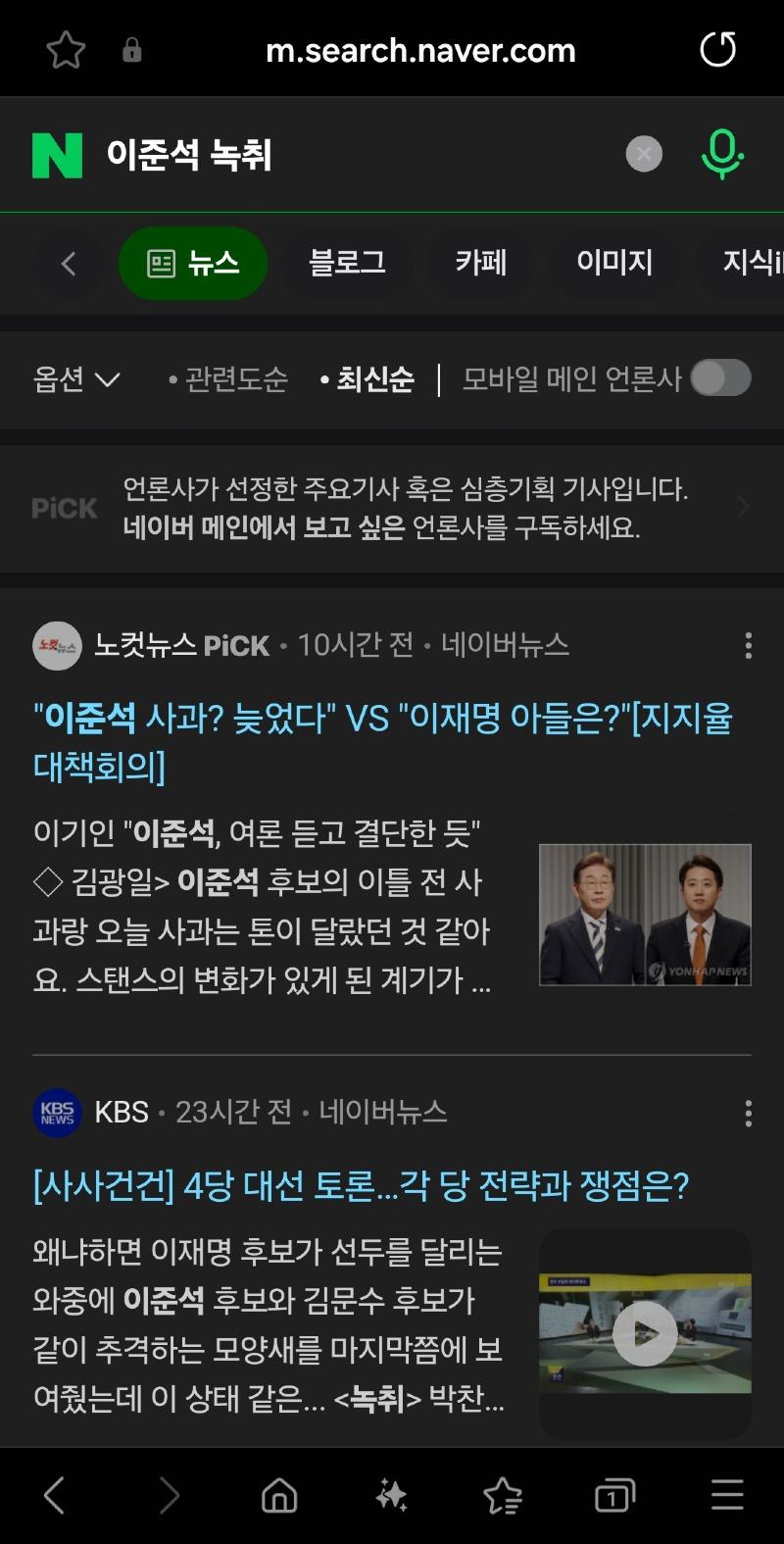Tap the sparkle icon in bottom toolbar
Screen dimensions: 784x1544
(390, 1495)
